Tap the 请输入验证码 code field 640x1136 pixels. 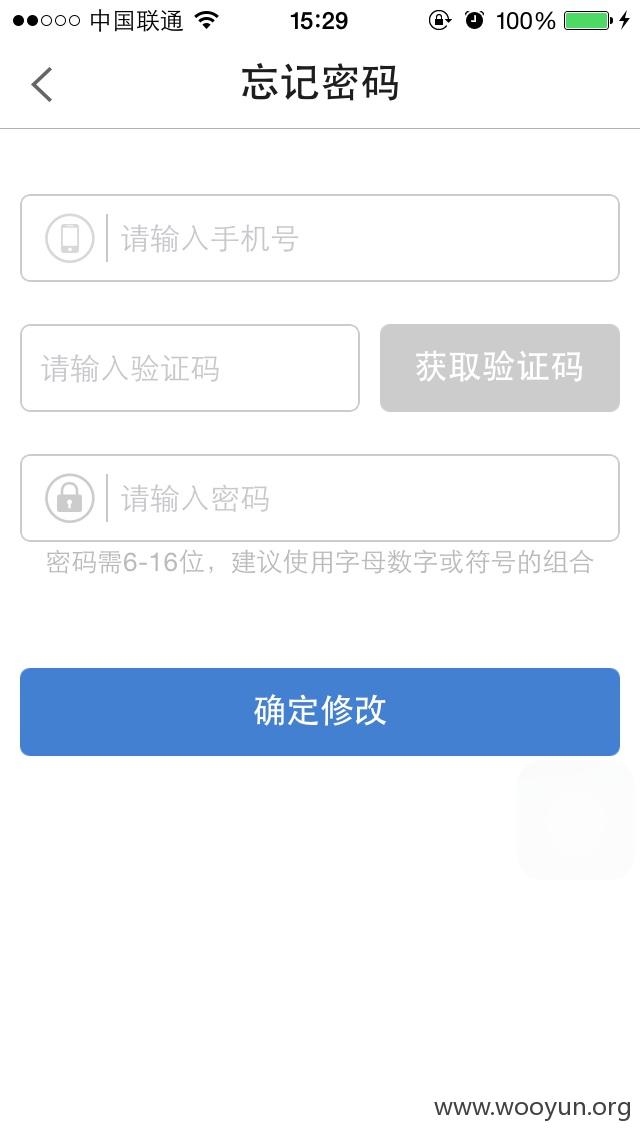coord(190,368)
